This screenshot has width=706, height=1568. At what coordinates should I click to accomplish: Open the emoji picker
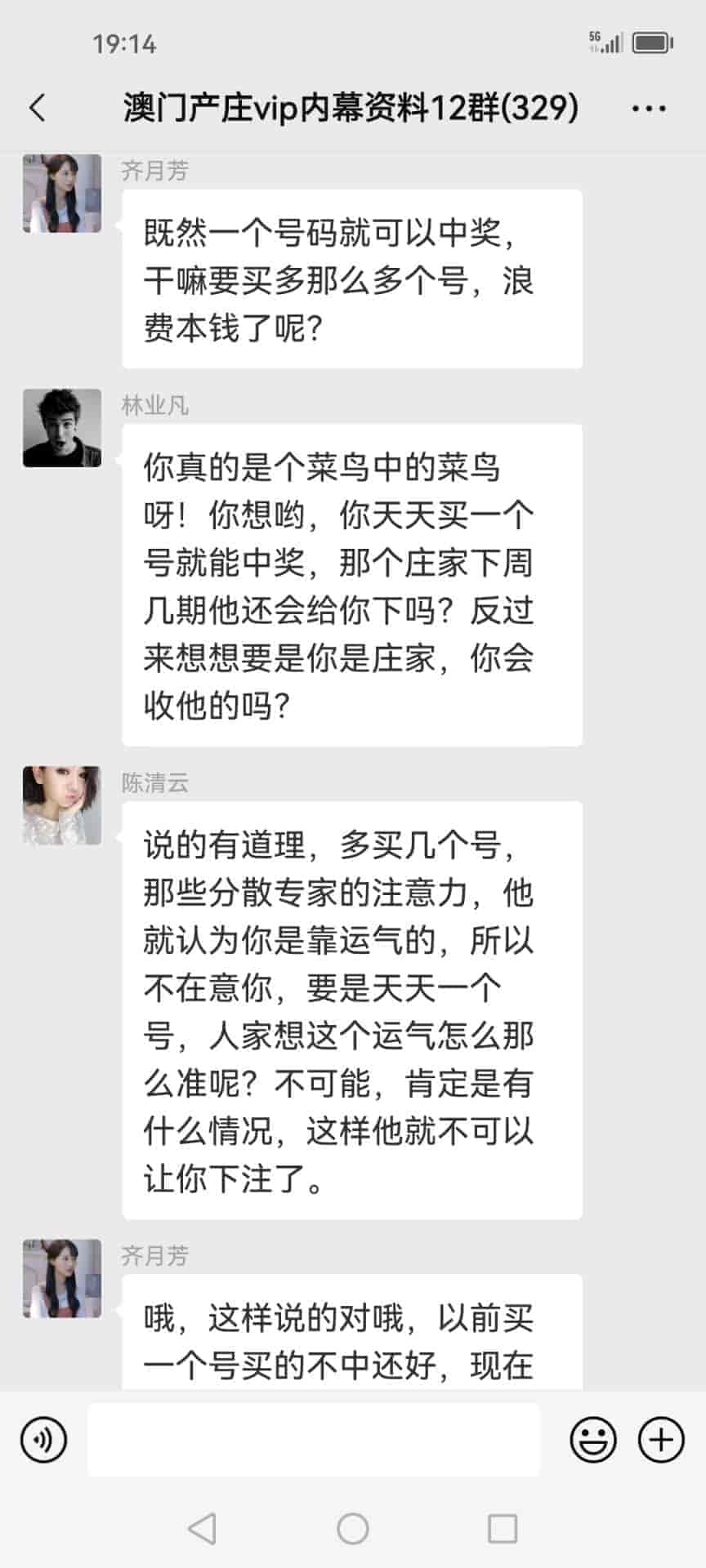[592, 1440]
